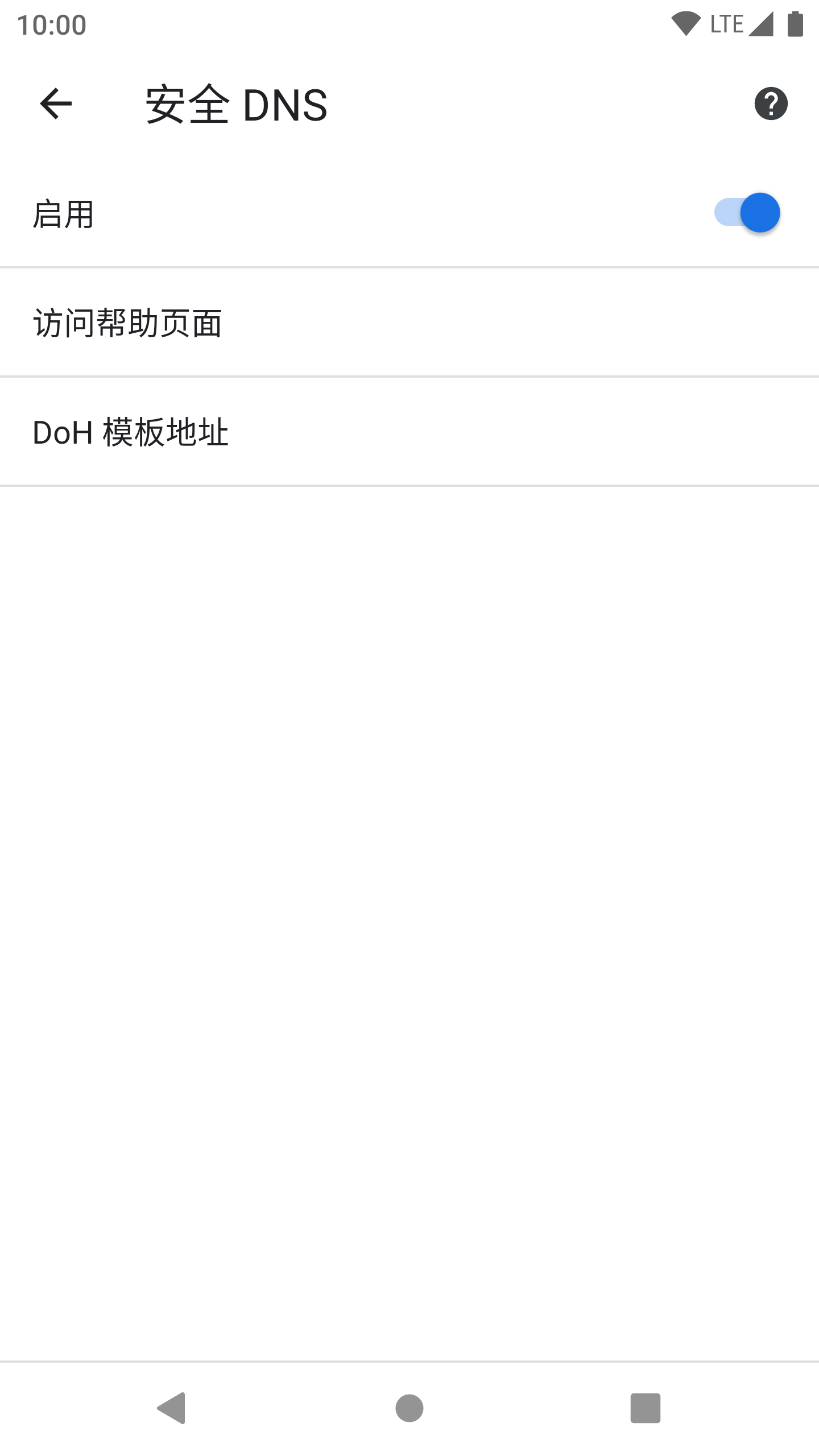Open the DoH 模板地址 setting
Image resolution: width=819 pixels, height=1456 pixels.
(x=409, y=432)
